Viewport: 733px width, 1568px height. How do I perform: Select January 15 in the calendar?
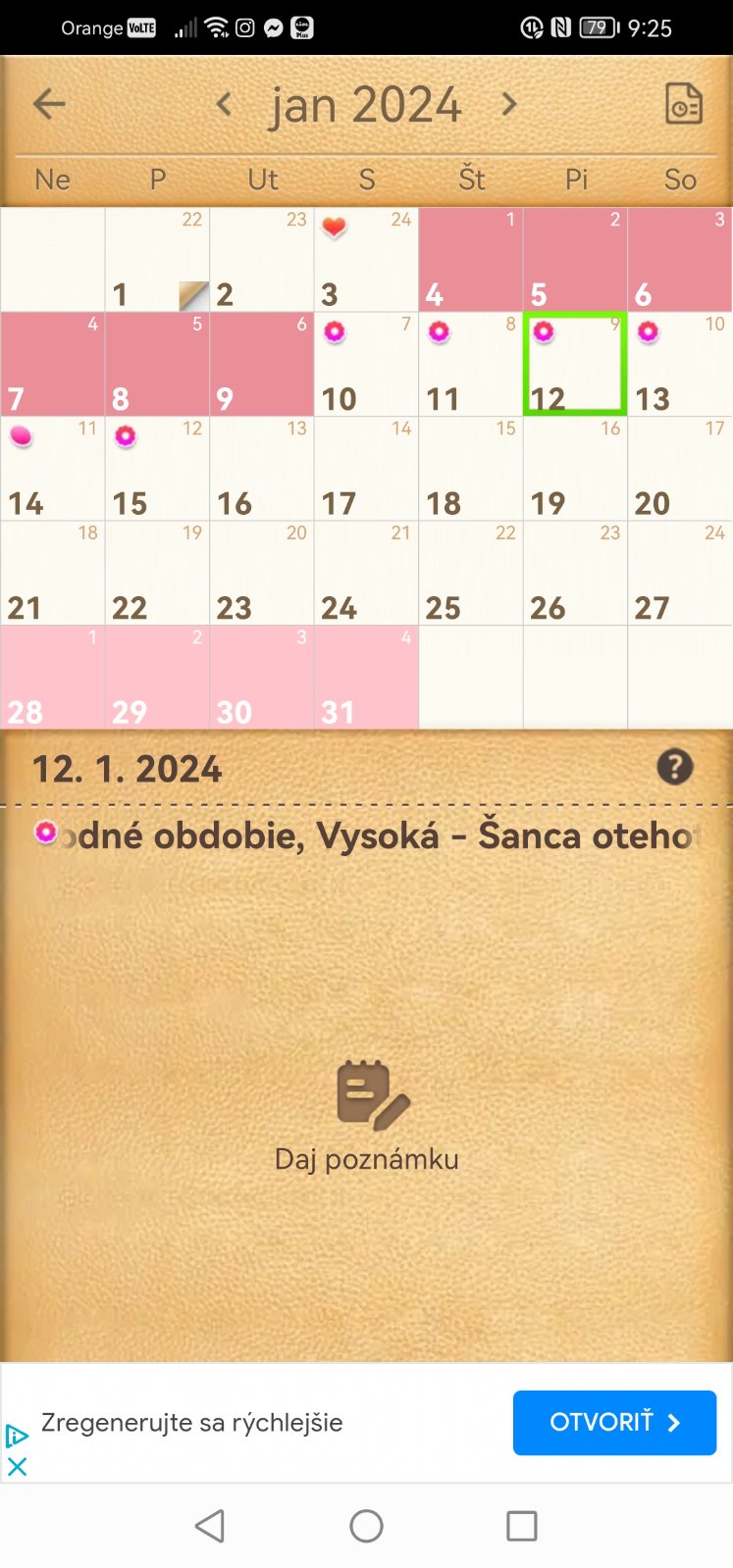pyautogui.click(x=157, y=469)
